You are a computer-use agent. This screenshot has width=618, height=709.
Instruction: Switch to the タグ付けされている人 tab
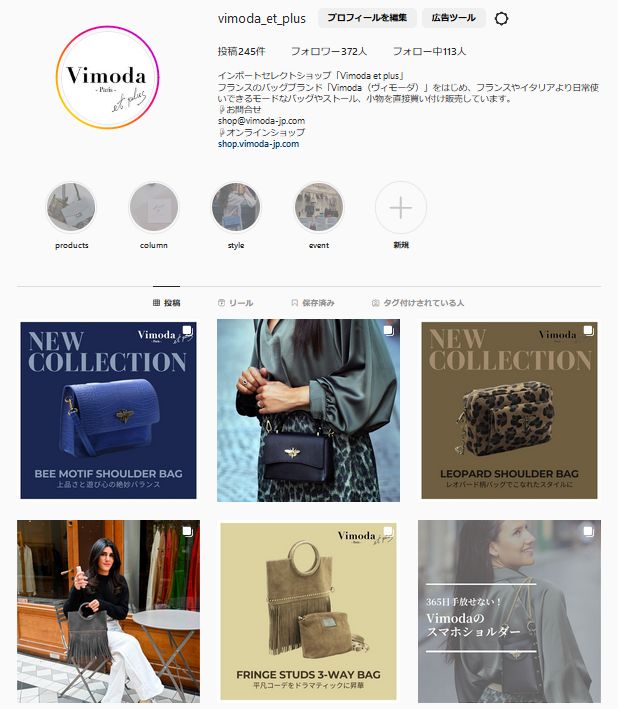[x=418, y=302]
